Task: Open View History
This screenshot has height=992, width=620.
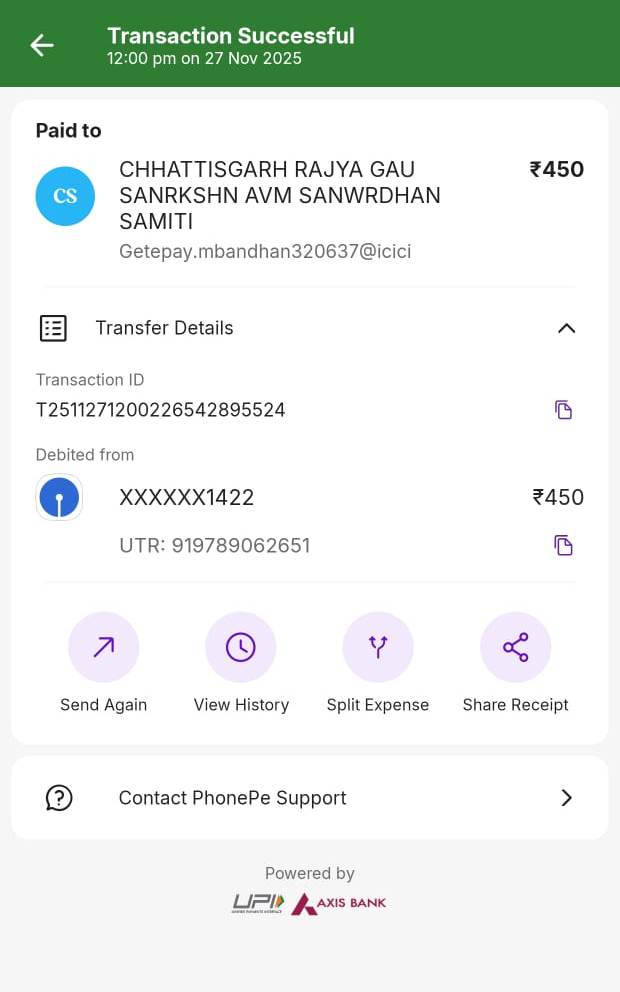Action: 241,648
